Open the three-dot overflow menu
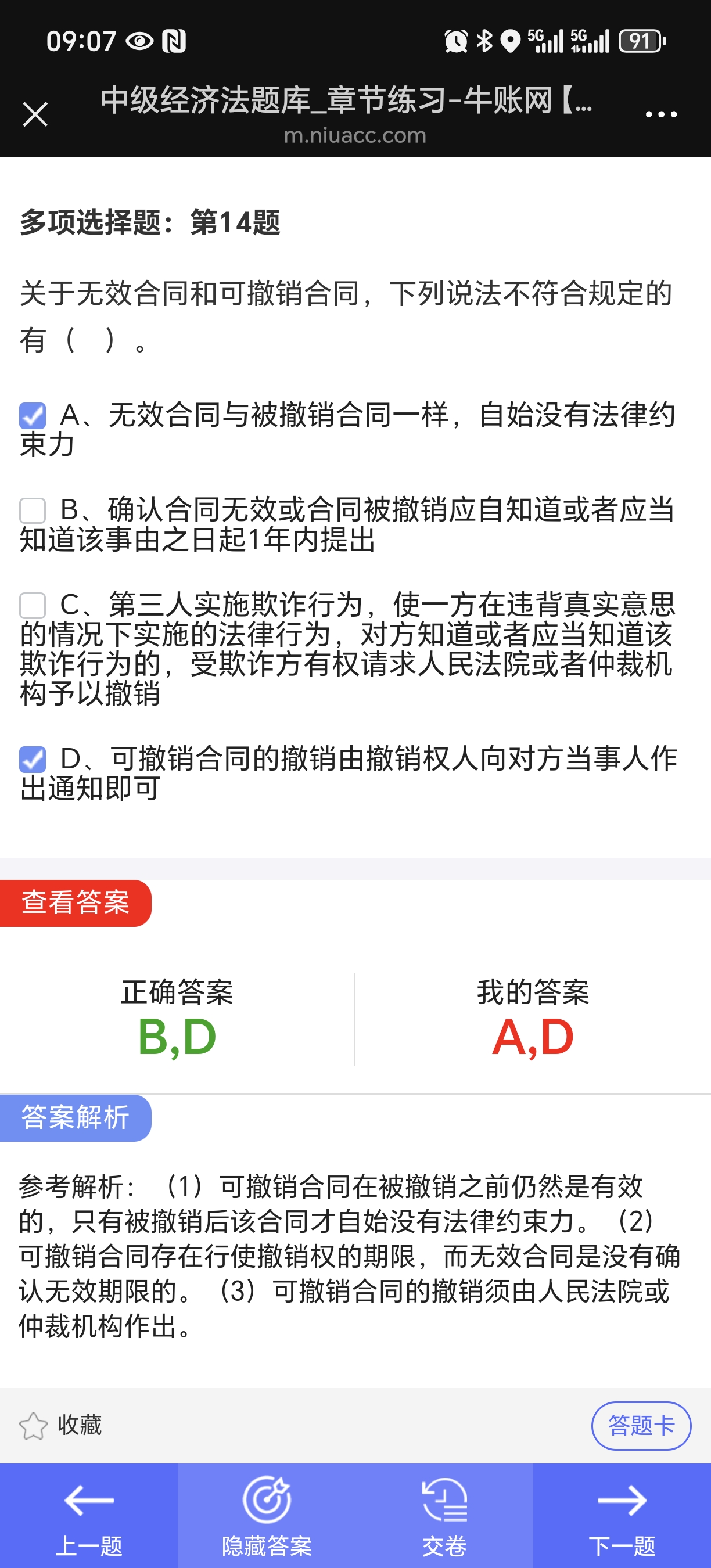Viewport: 711px width, 1568px height. coord(660,114)
